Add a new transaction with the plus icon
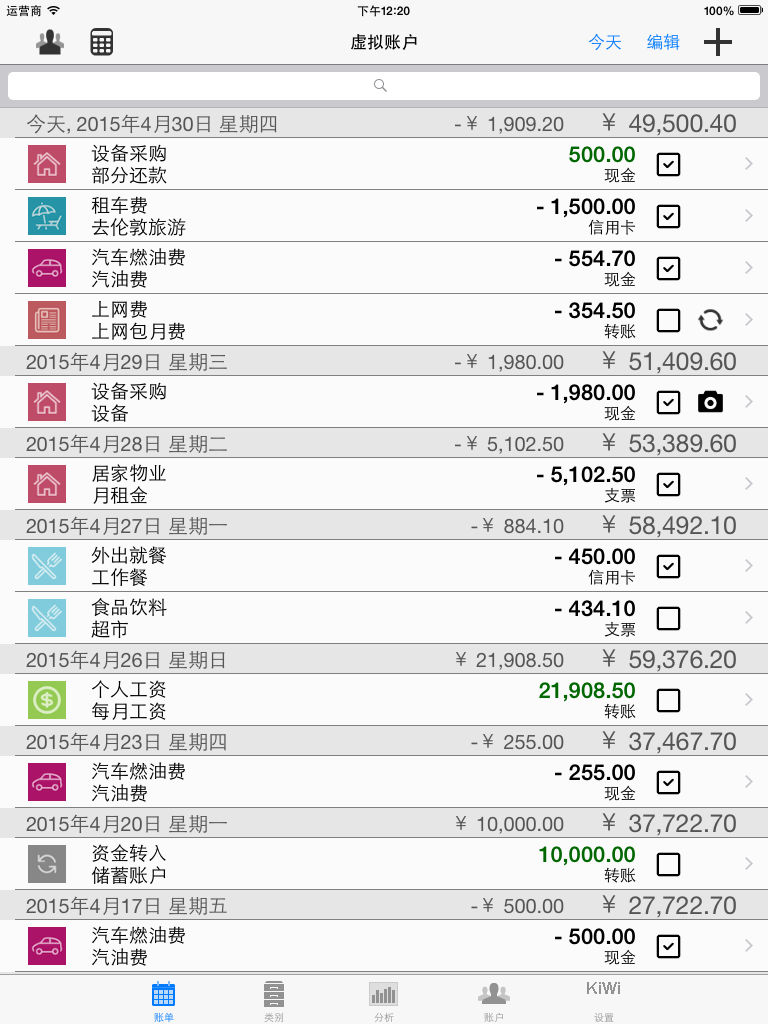 (718, 42)
